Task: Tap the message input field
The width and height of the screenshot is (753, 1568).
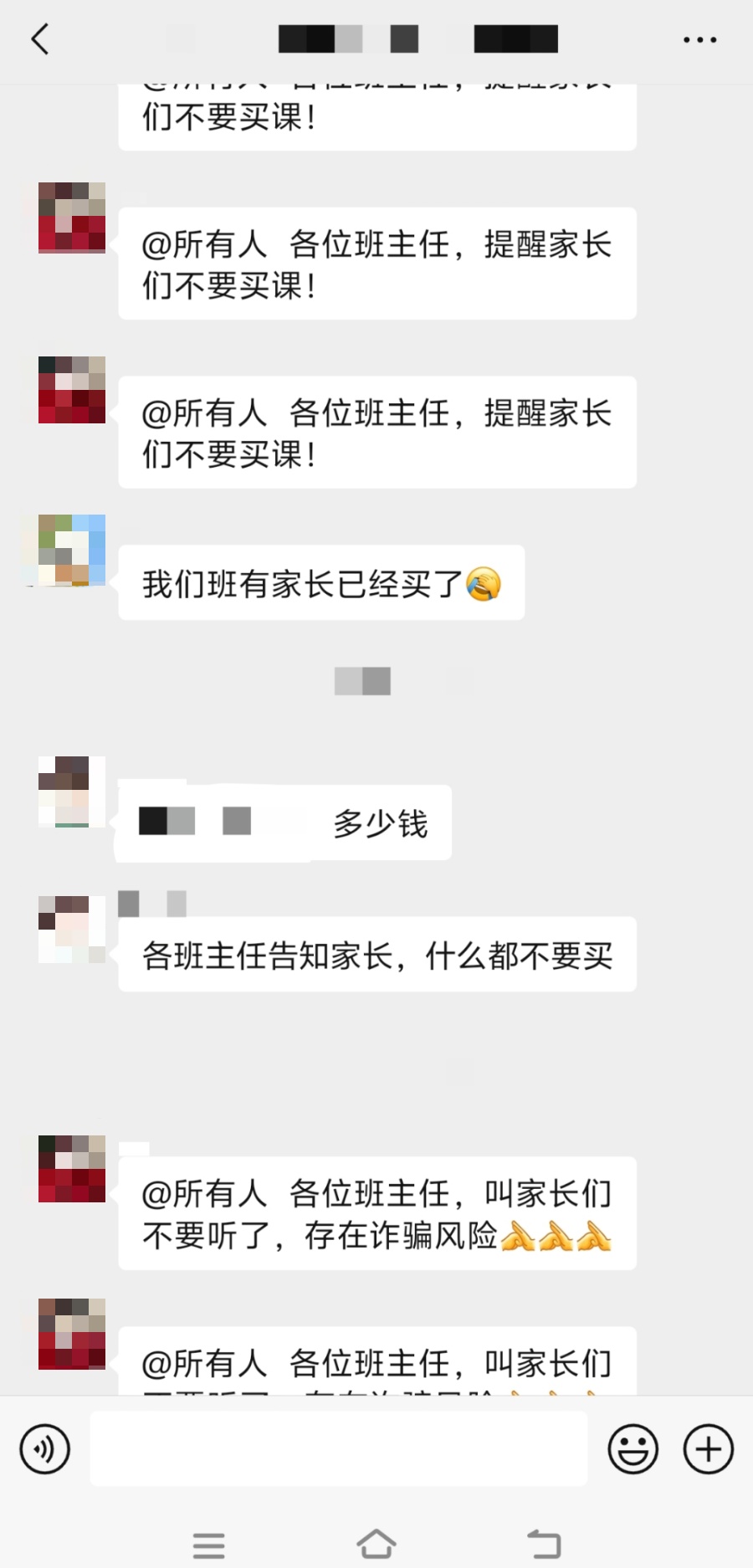Action: [x=338, y=1448]
